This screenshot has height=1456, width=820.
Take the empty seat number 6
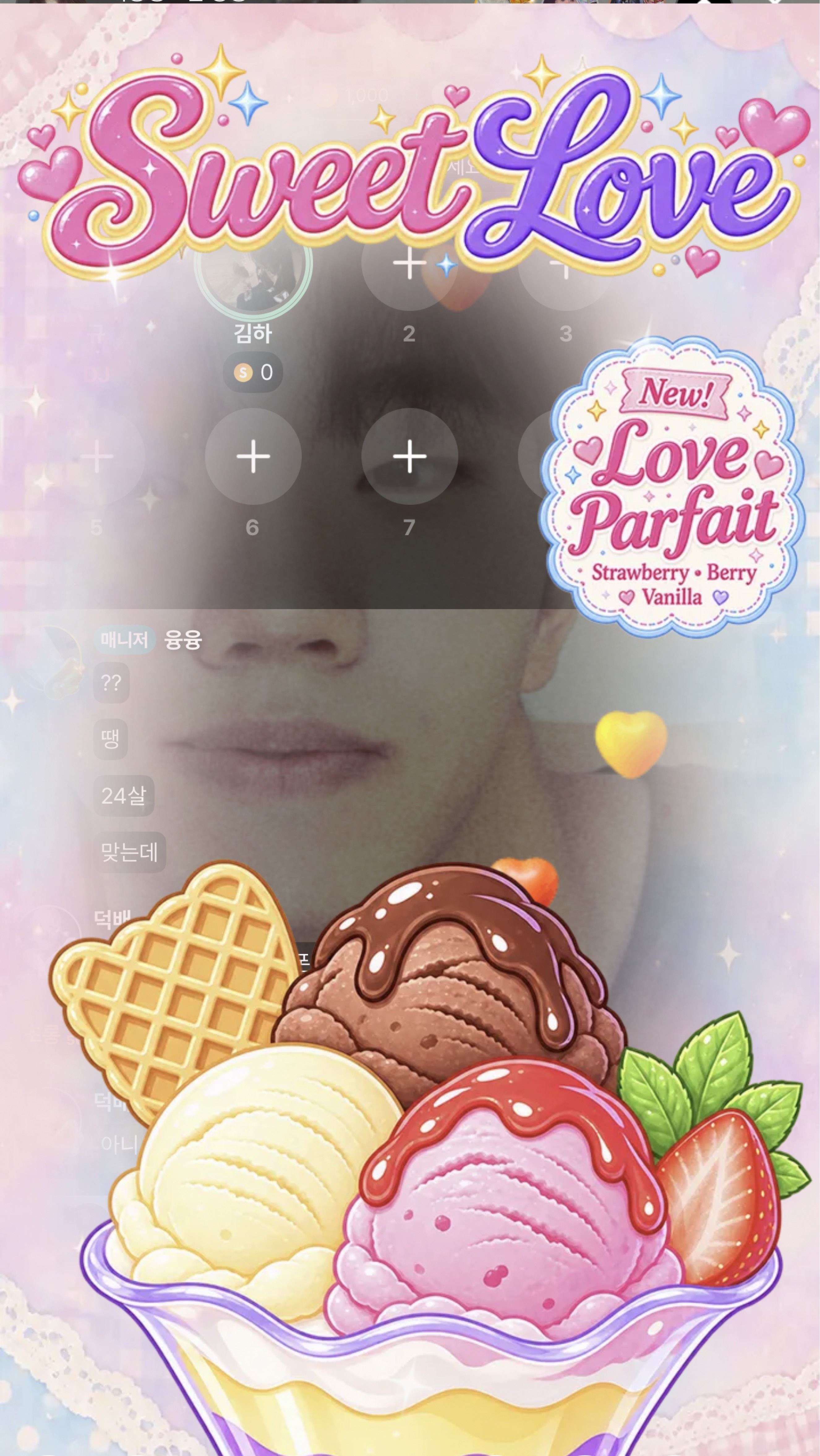point(253,456)
